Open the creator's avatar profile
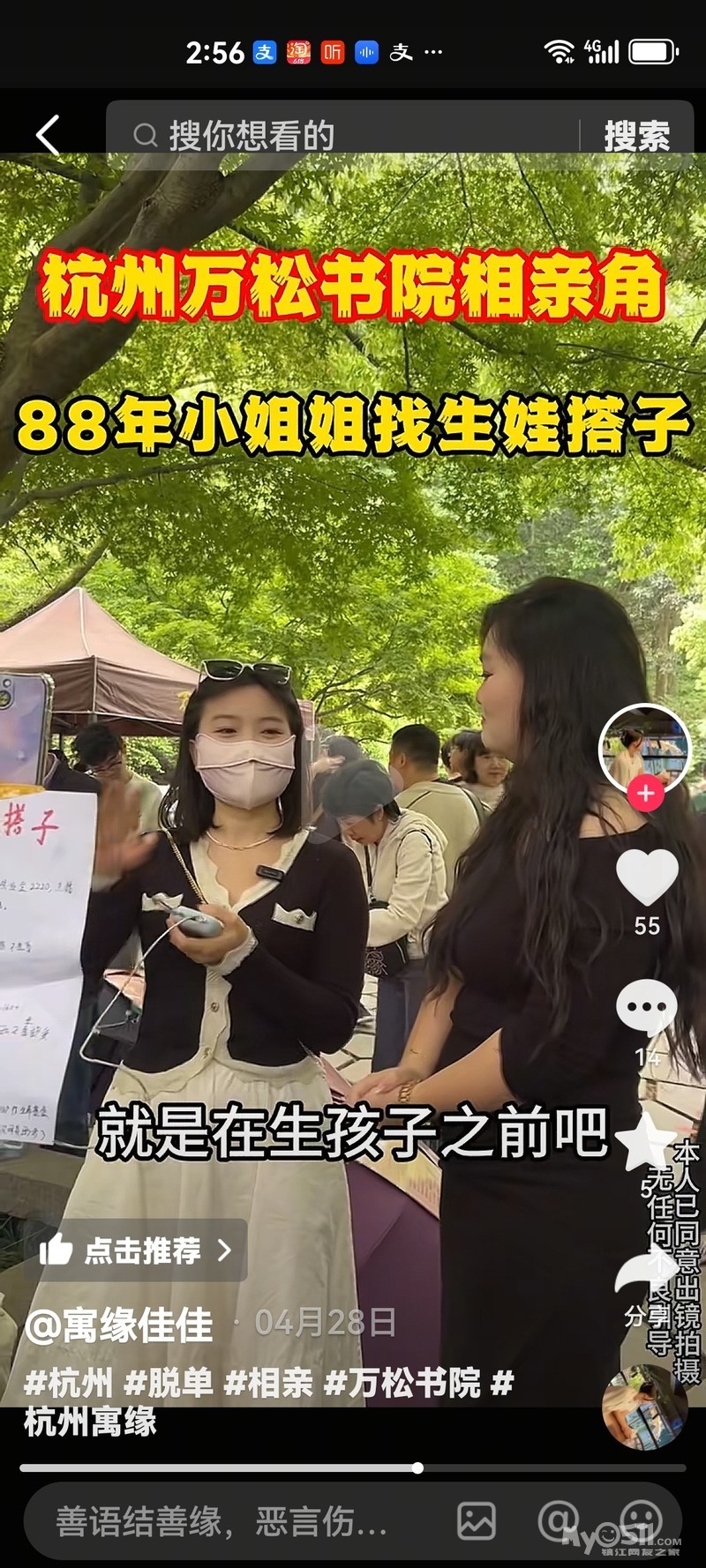 [644, 748]
